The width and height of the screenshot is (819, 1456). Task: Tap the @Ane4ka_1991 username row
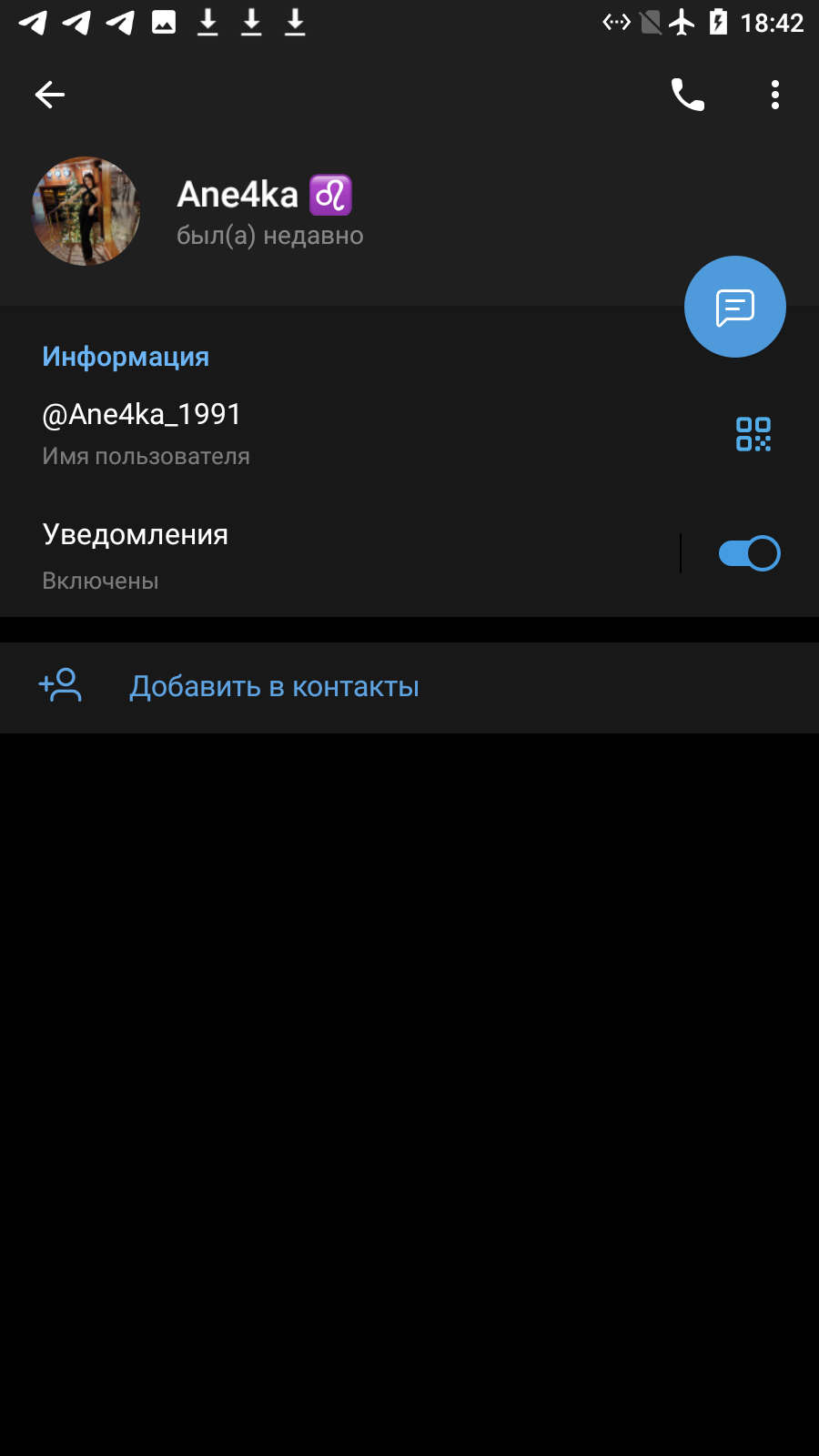364,434
